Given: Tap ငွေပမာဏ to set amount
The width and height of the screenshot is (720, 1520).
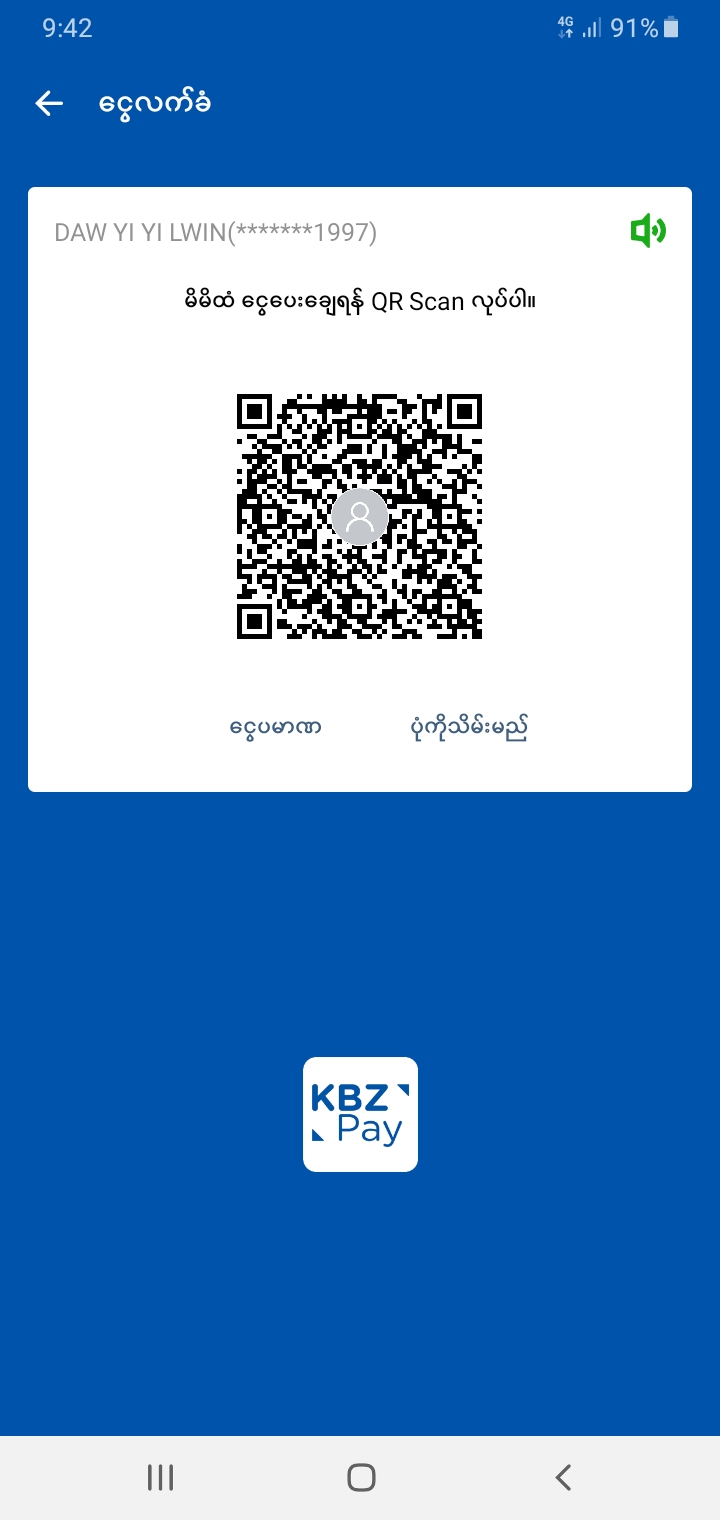Looking at the screenshot, I should click(275, 727).
